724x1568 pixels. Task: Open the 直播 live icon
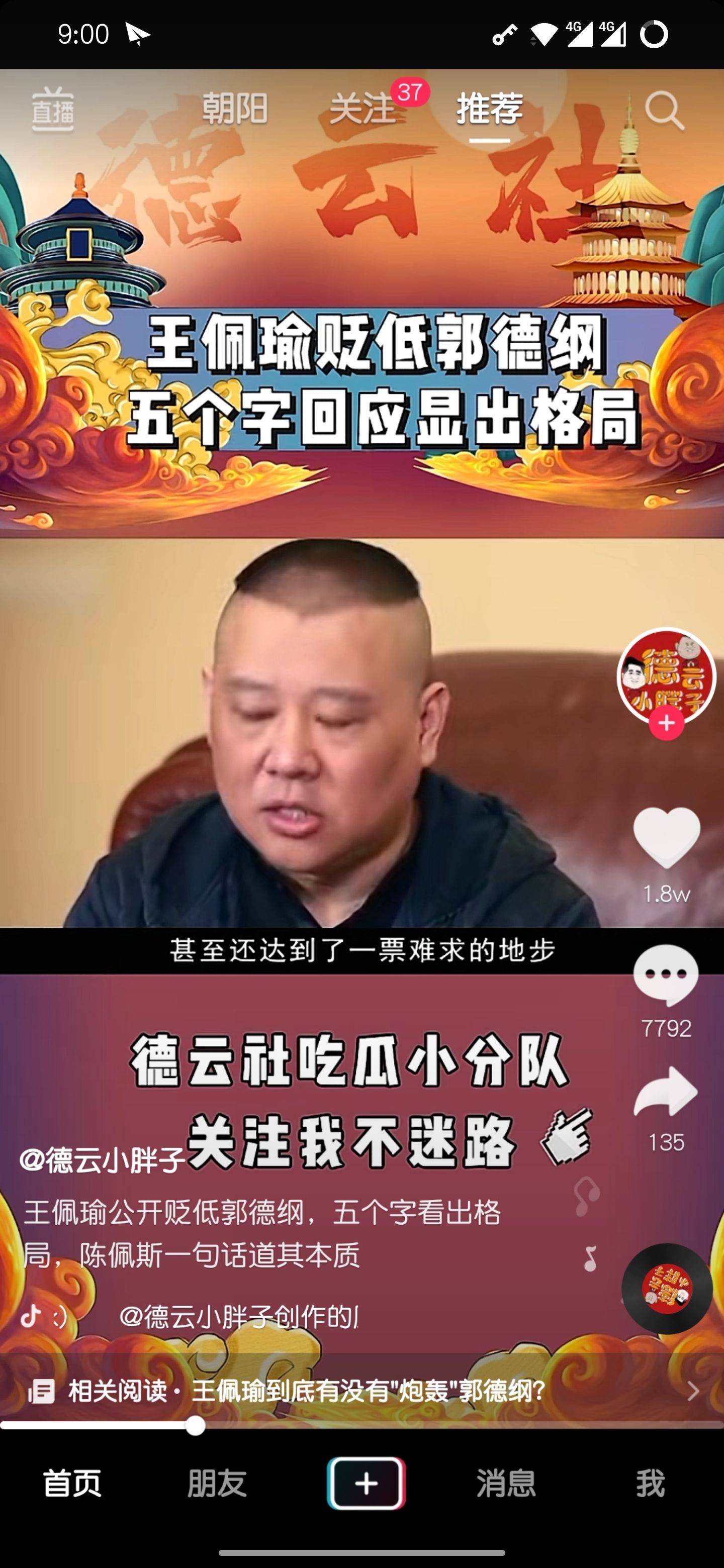53,110
